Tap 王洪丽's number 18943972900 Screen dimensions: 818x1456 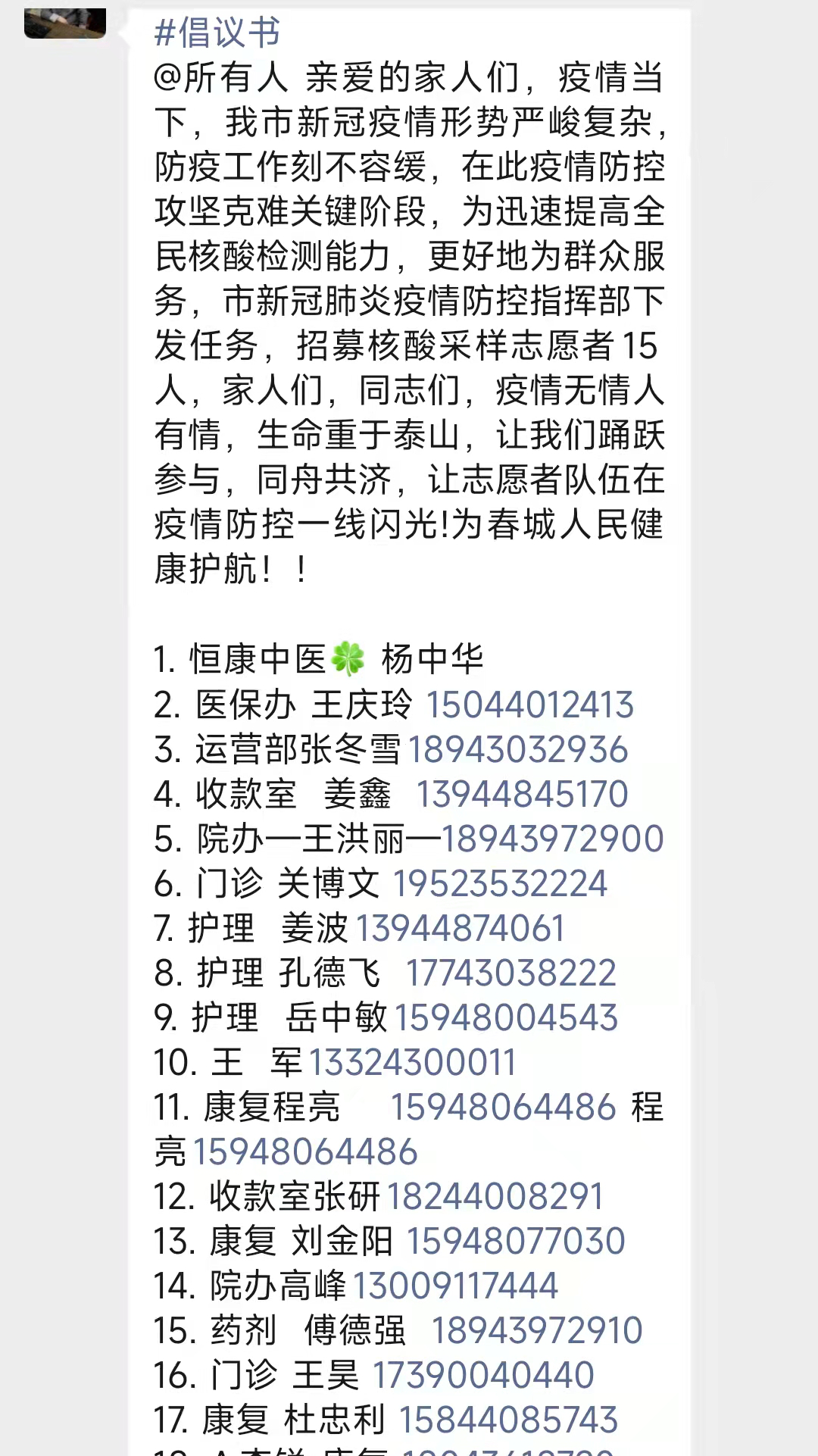pyautogui.click(x=553, y=839)
